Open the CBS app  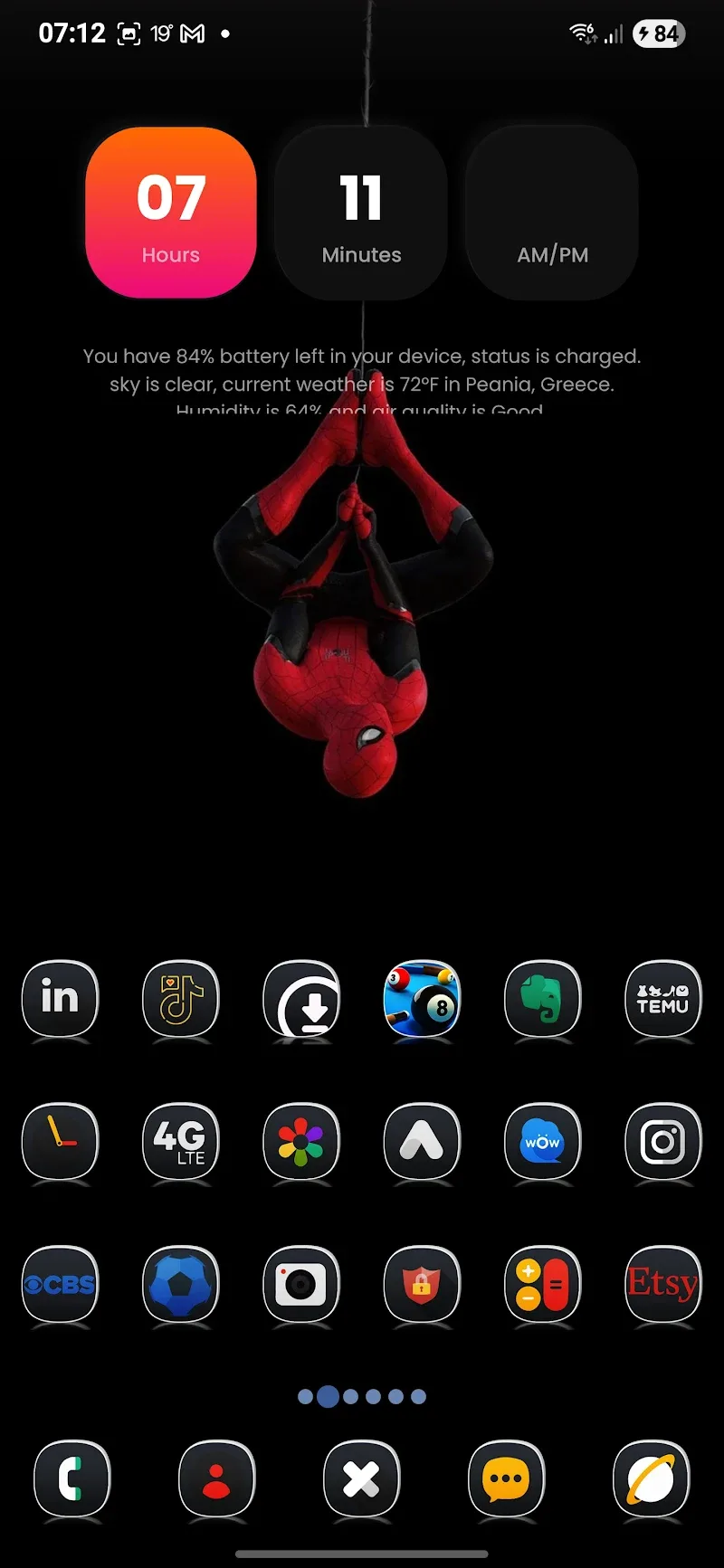pyautogui.click(x=60, y=1284)
